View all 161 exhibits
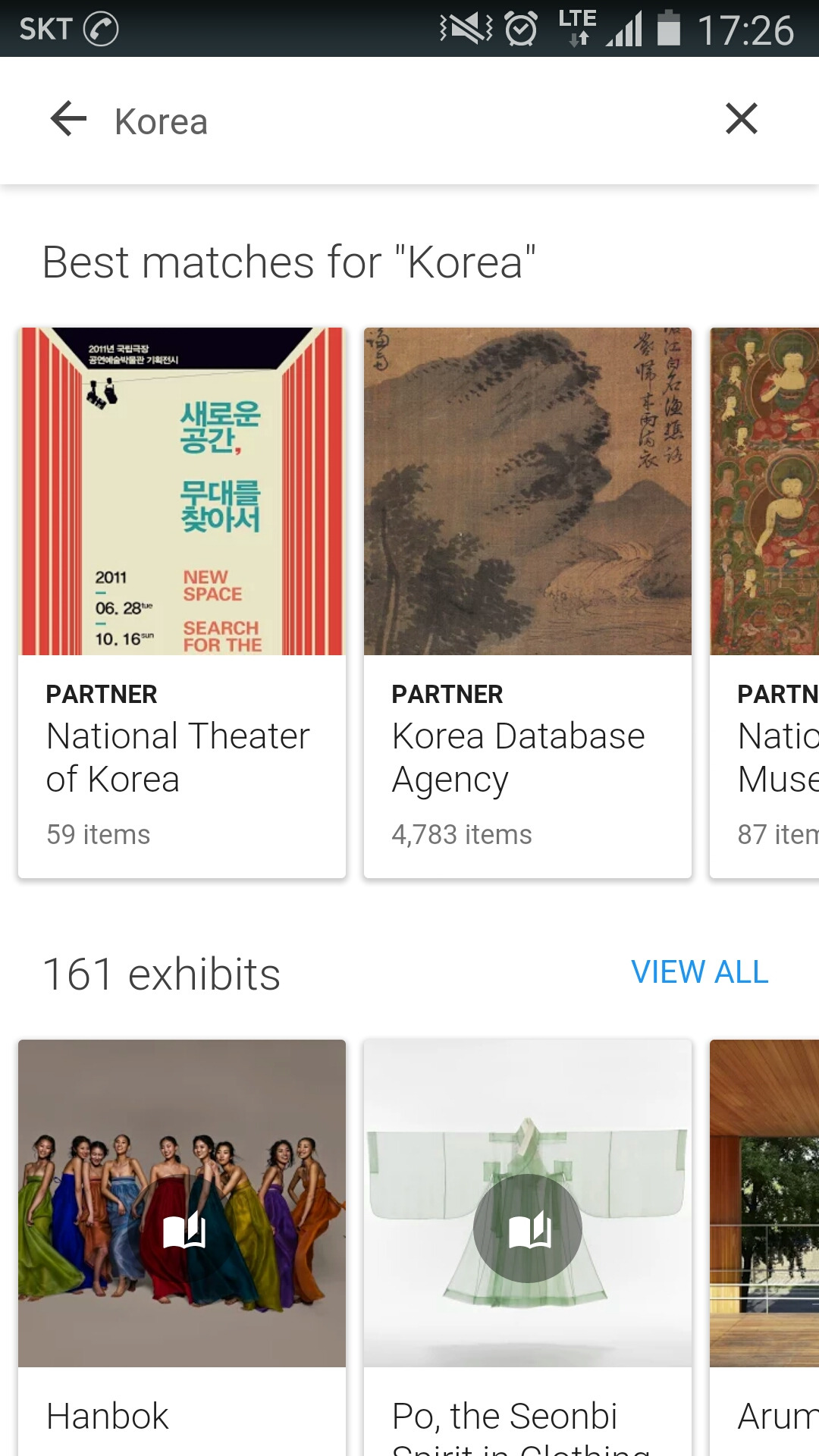This screenshot has width=819, height=1456. pyautogui.click(x=699, y=972)
